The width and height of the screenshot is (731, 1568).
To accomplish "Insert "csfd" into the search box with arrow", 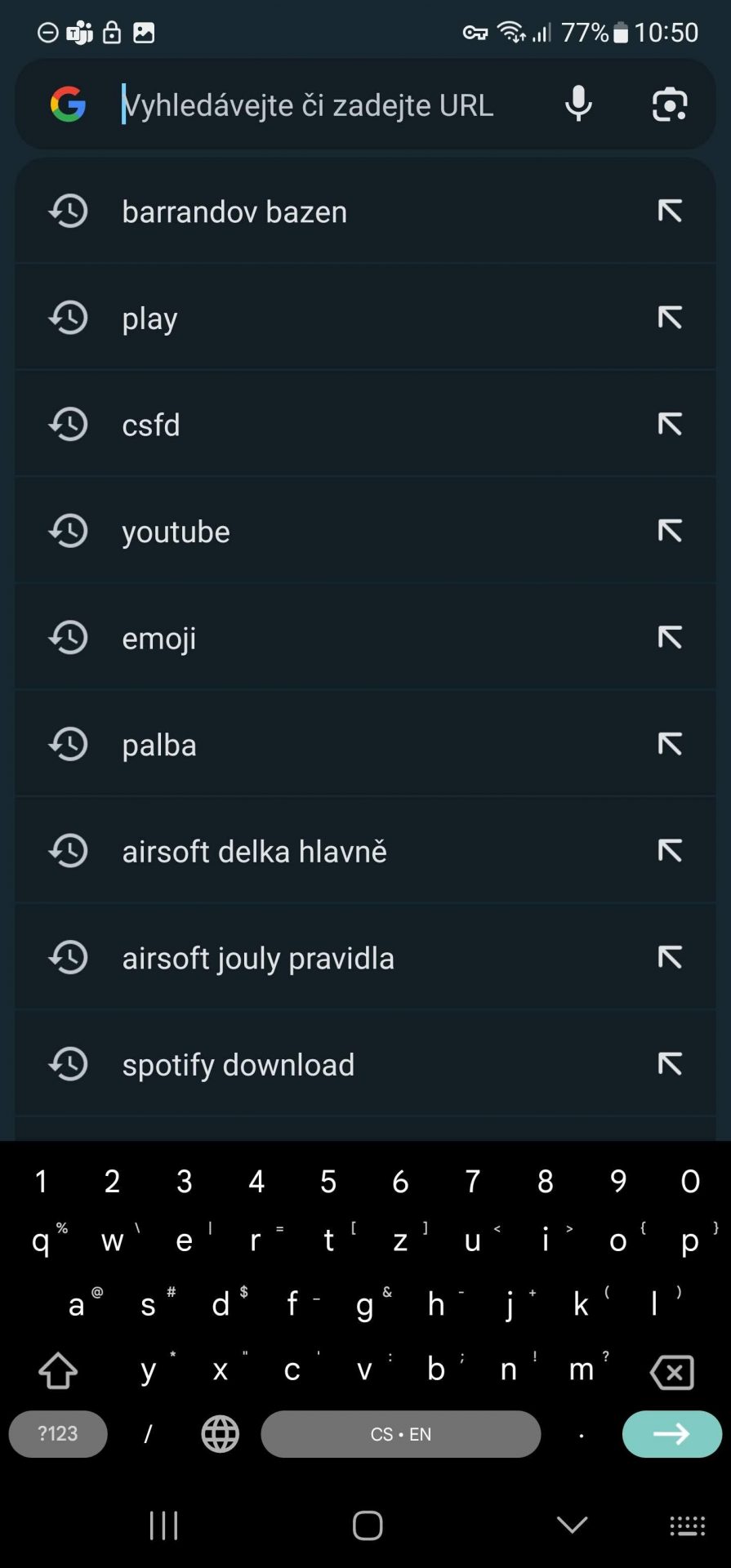I will pos(670,425).
